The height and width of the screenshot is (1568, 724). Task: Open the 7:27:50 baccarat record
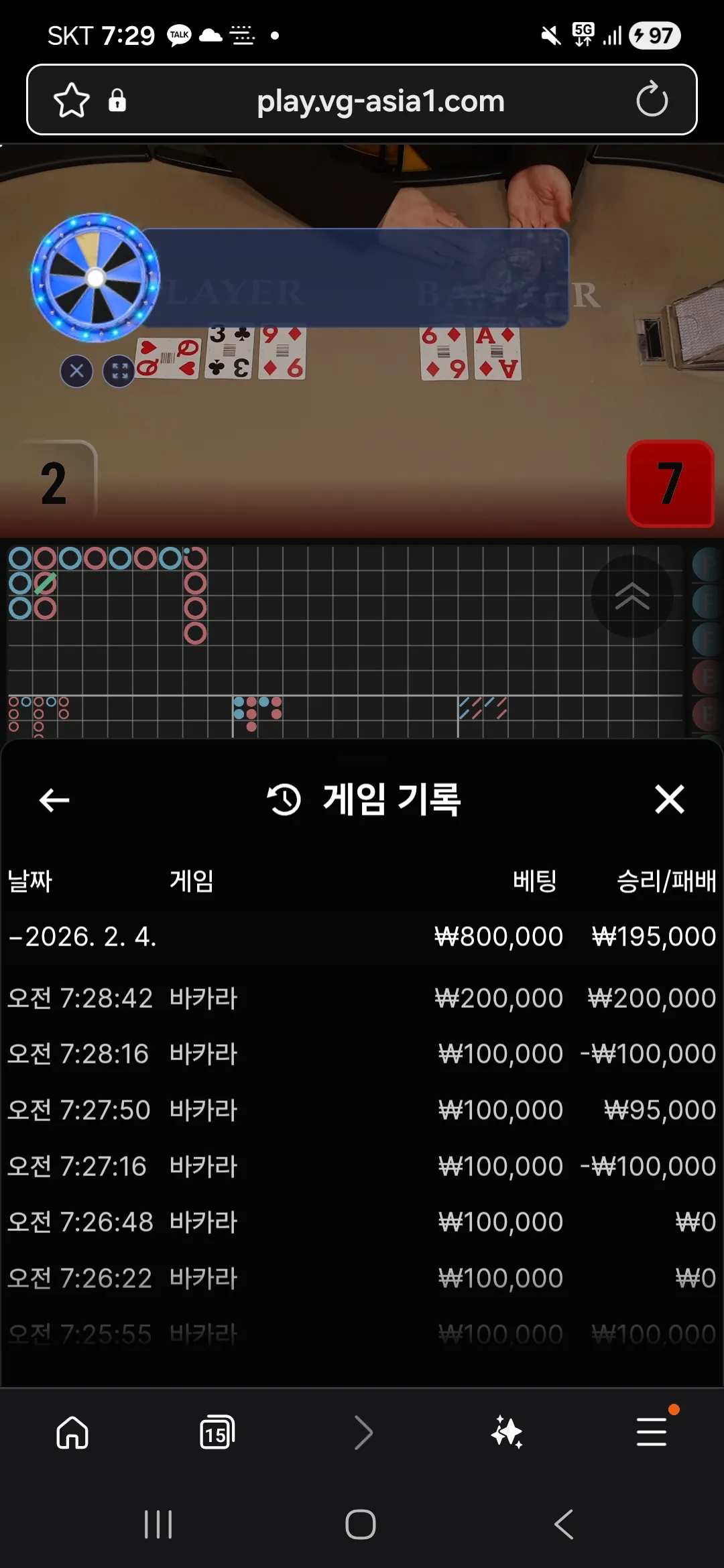tap(362, 1110)
